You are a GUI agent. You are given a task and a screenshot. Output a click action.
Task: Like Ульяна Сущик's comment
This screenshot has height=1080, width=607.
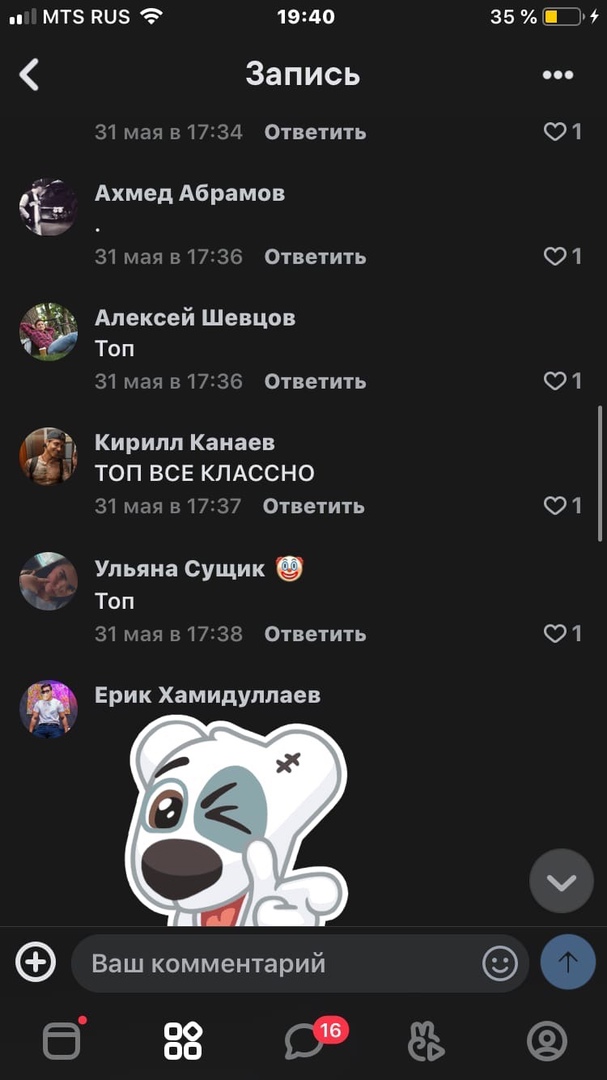coord(561,633)
